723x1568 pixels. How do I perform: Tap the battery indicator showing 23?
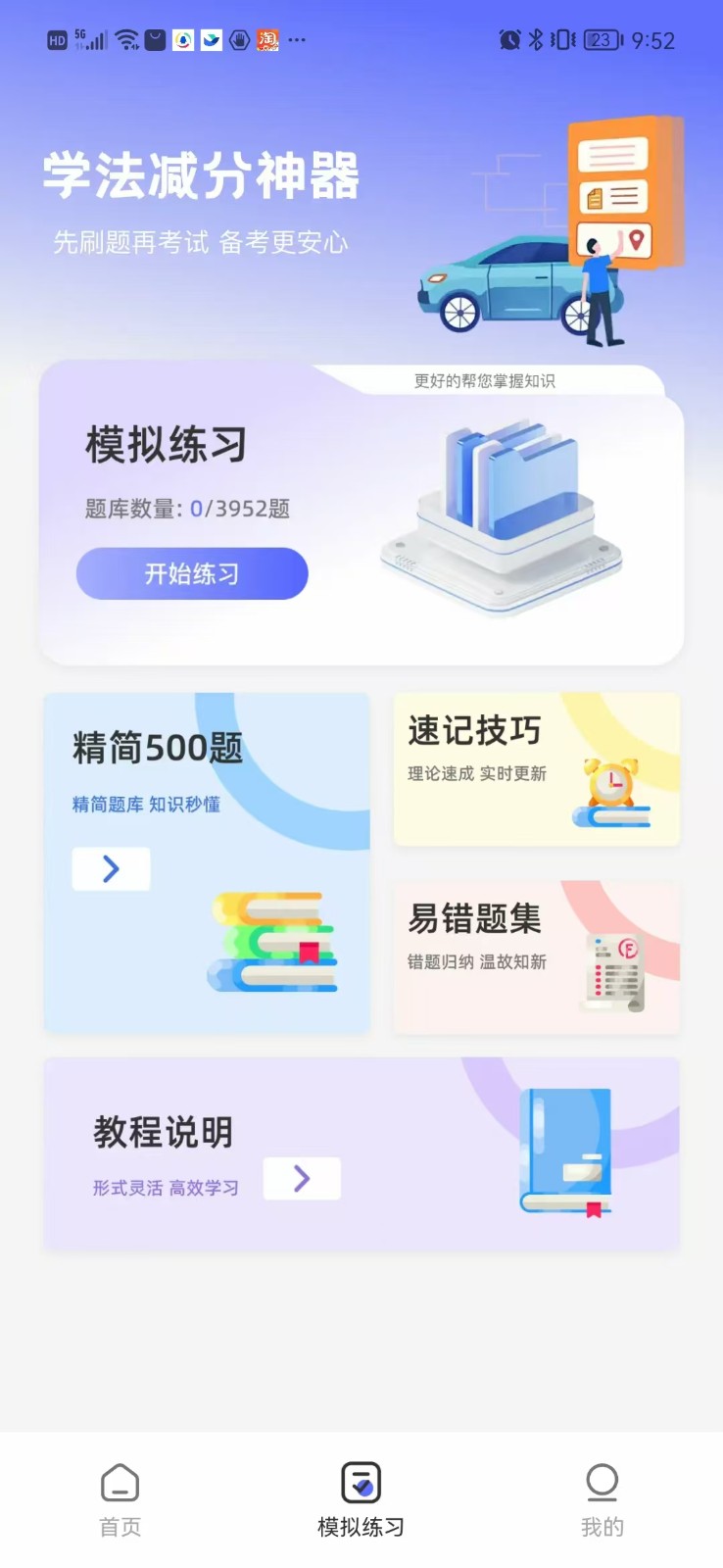pos(598,40)
